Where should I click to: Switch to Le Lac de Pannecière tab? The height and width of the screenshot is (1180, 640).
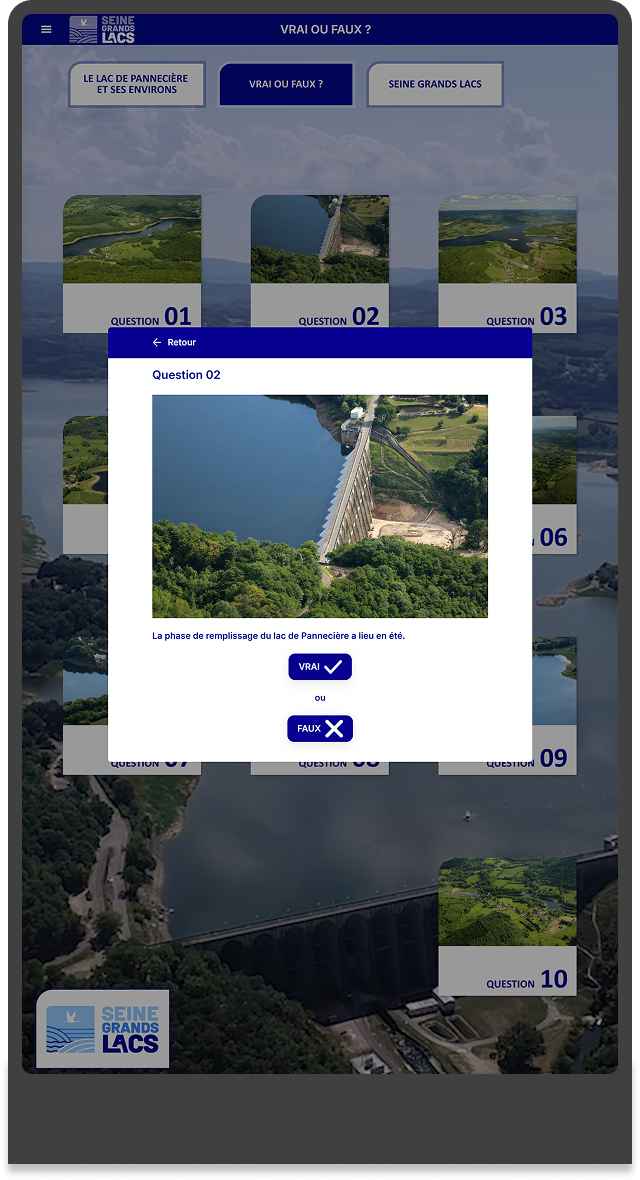pos(136,84)
